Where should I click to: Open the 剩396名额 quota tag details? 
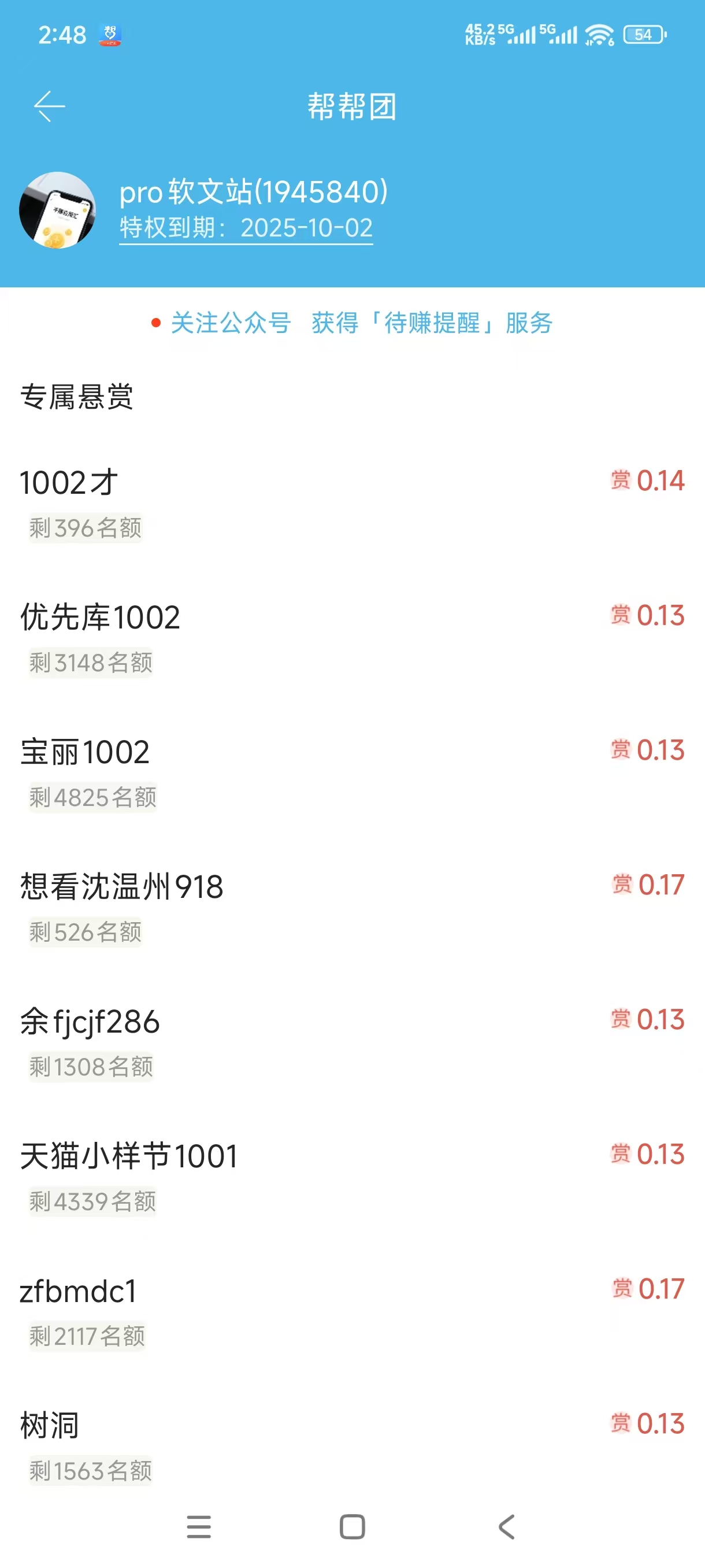click(x=84, y=528)
